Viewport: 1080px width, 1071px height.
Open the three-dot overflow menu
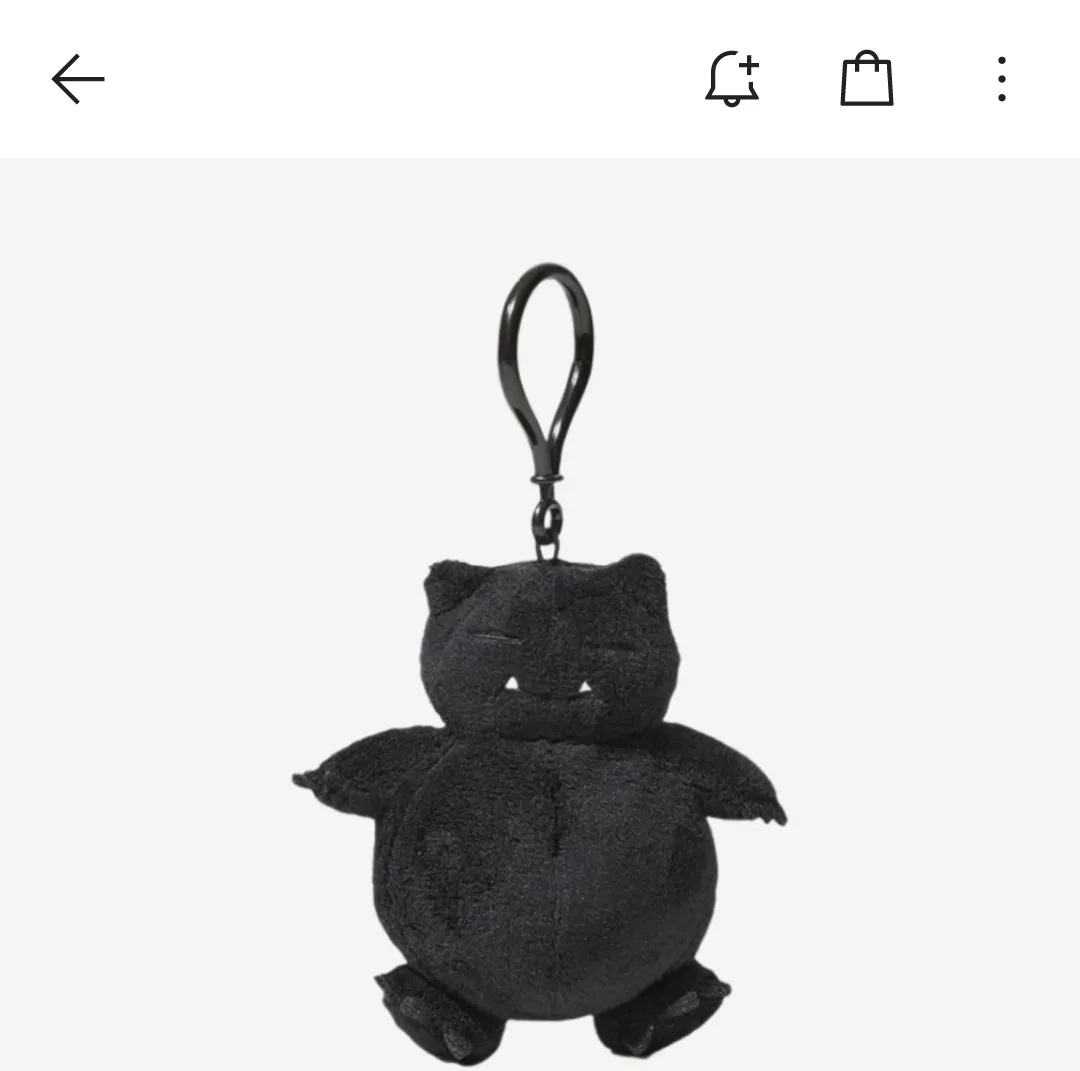[1001, 79]
